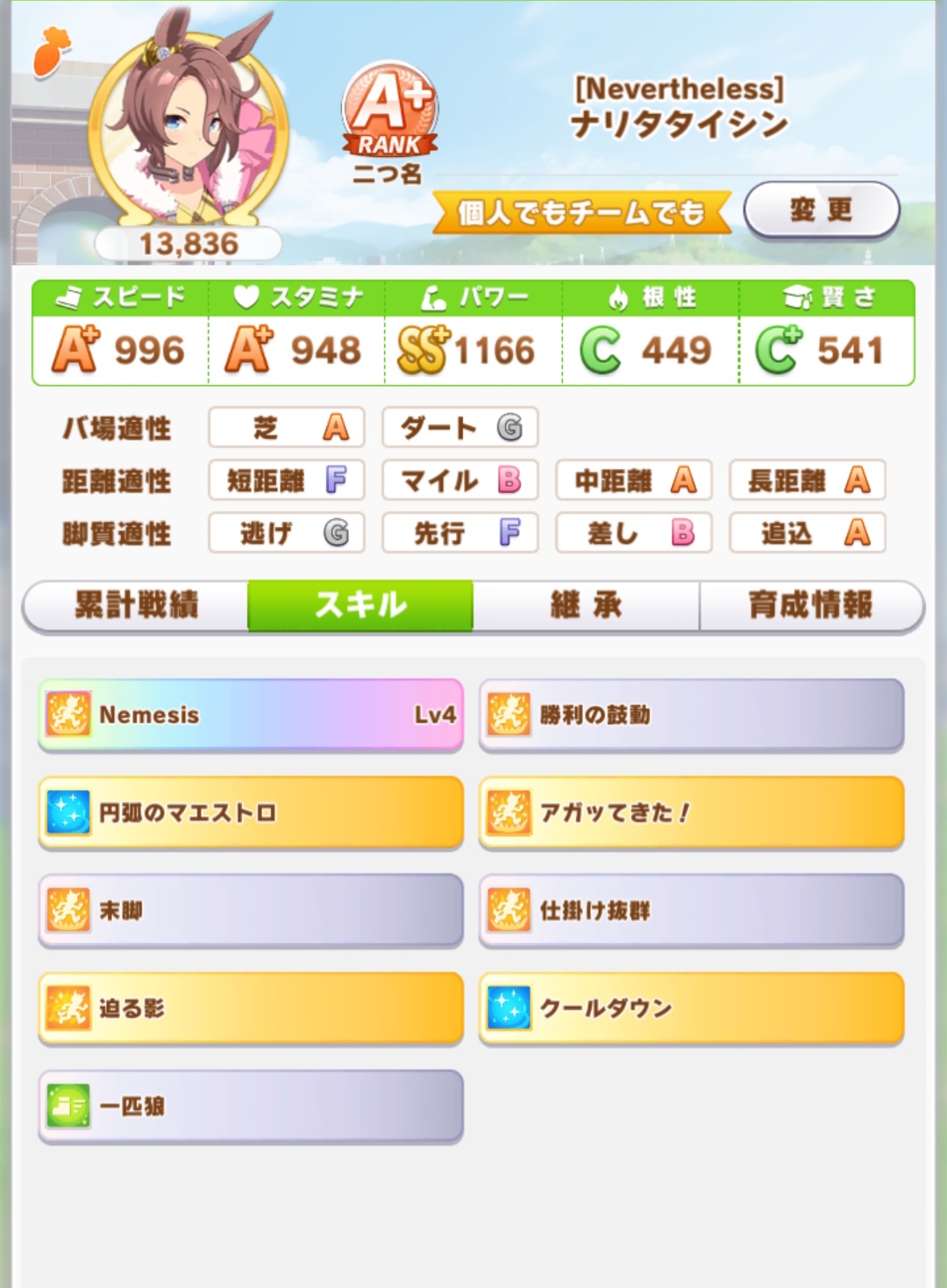947x1288 pixels.
Task: View the 勝利の鼓動 skill
Action: click(x=691, y=715)
